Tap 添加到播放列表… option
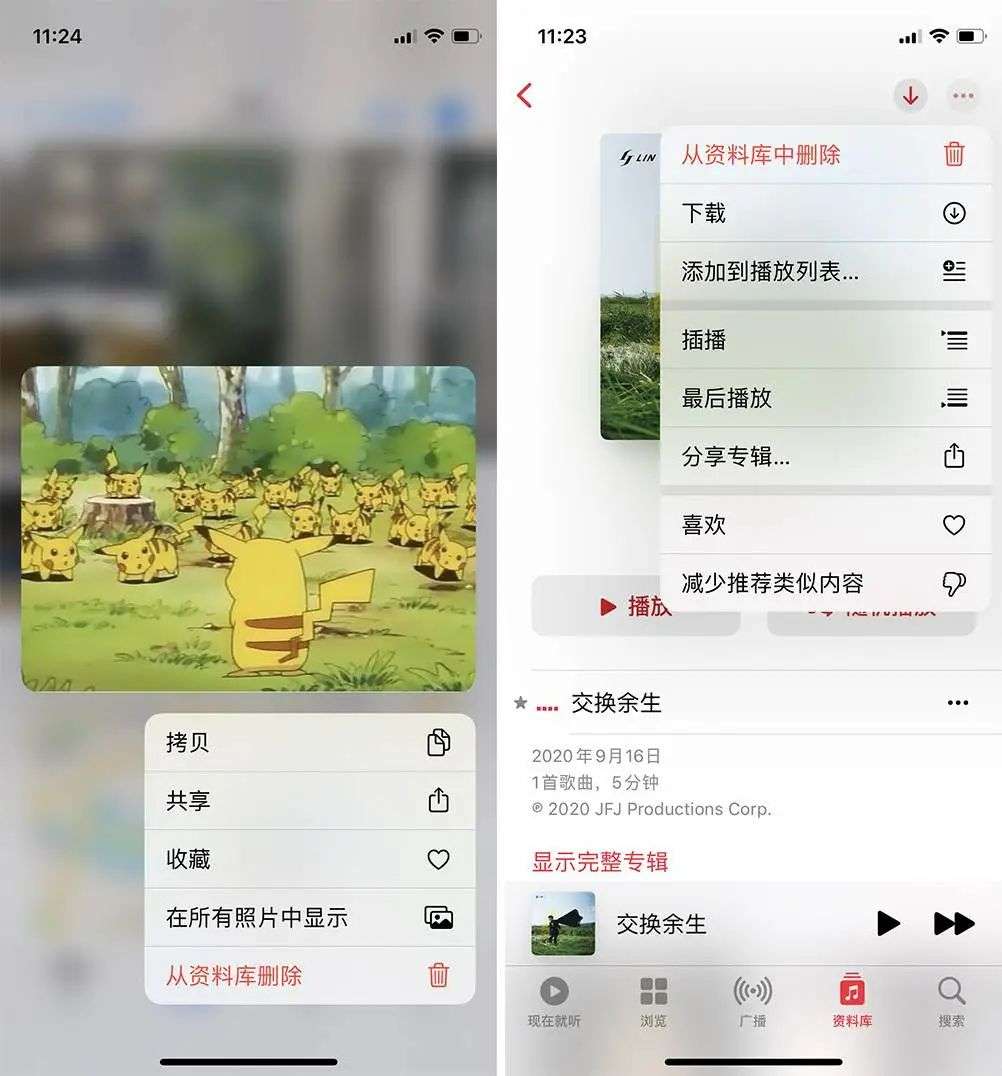The height and width of the screenshot is (1076, 1002). pos(826,271)
